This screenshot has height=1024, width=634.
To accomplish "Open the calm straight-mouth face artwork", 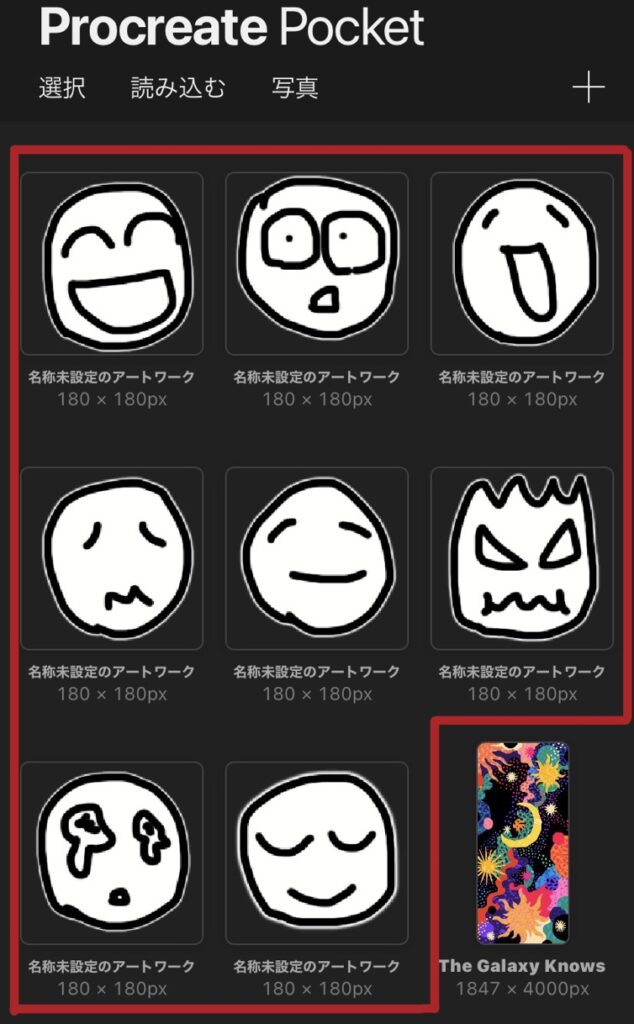I will tap(317, 558).
